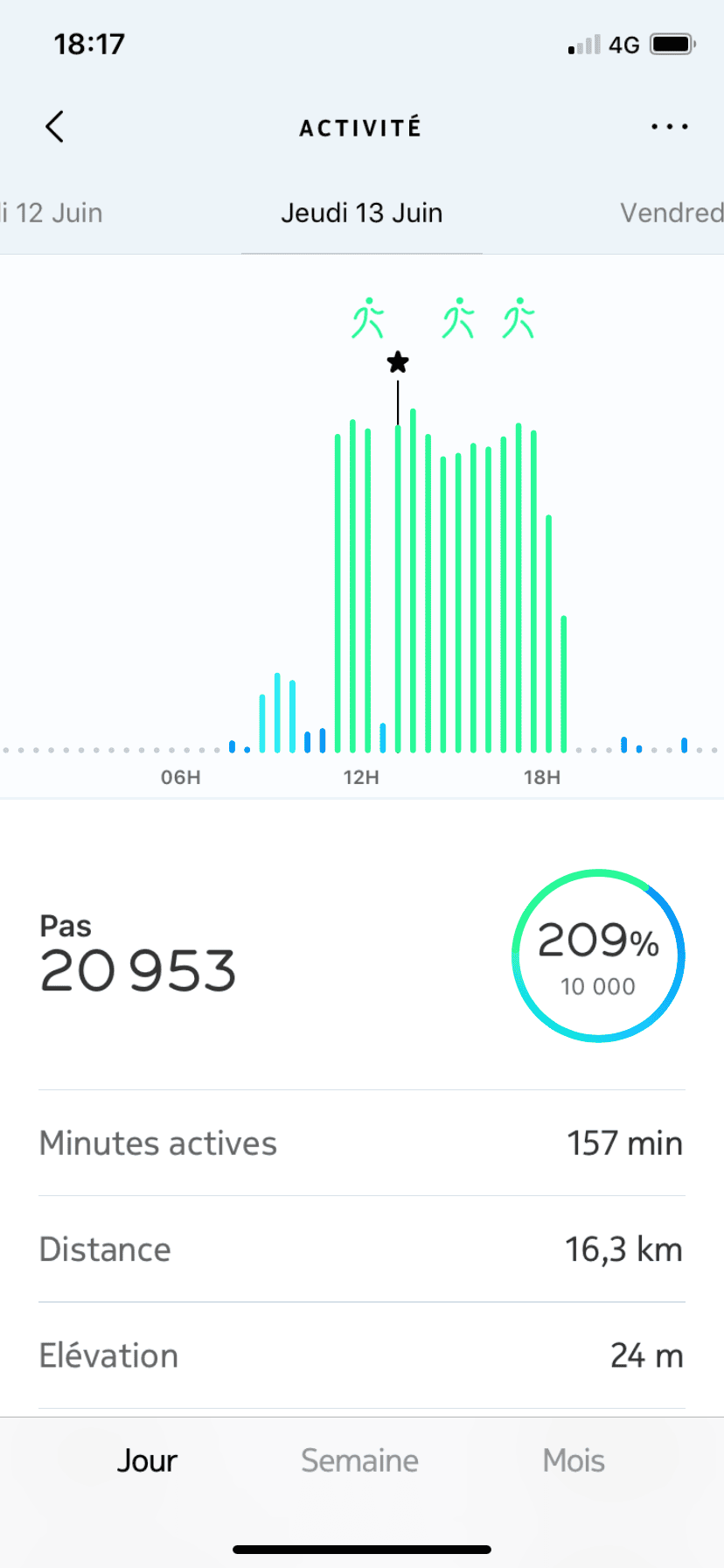Tap the star marker on the chart
This screenshot has width=724, height=1568.
point(398,362)
